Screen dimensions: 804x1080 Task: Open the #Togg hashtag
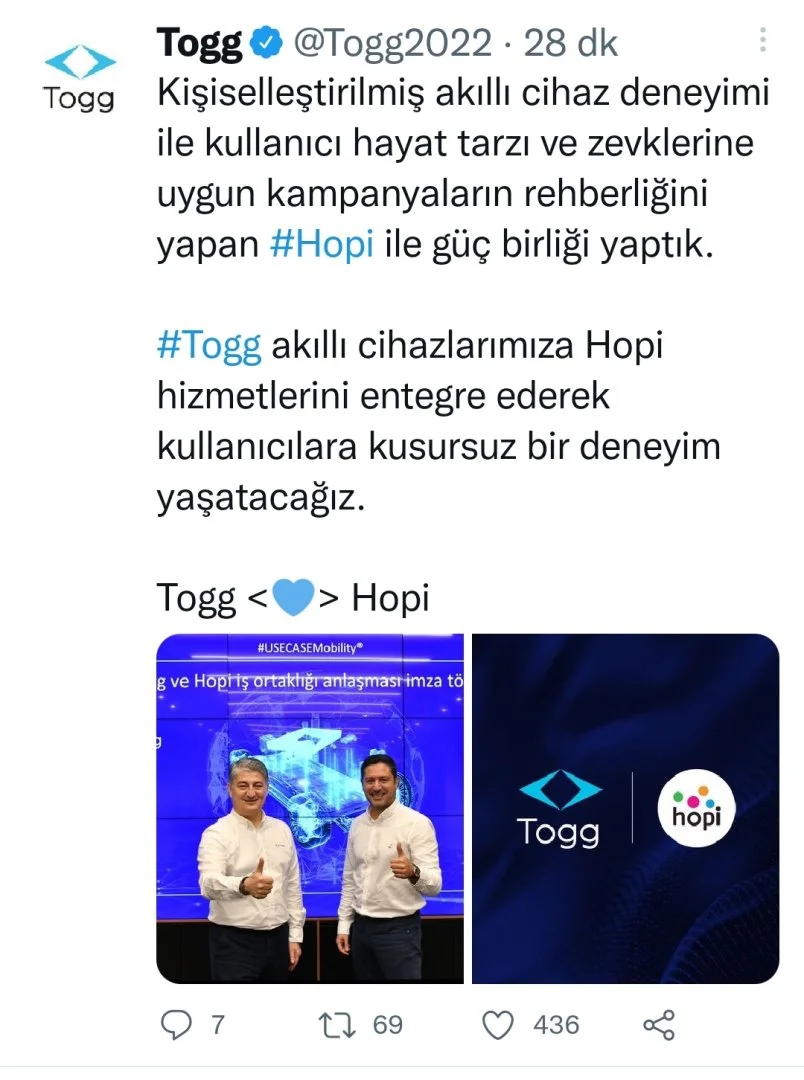(x=209, y=346)
